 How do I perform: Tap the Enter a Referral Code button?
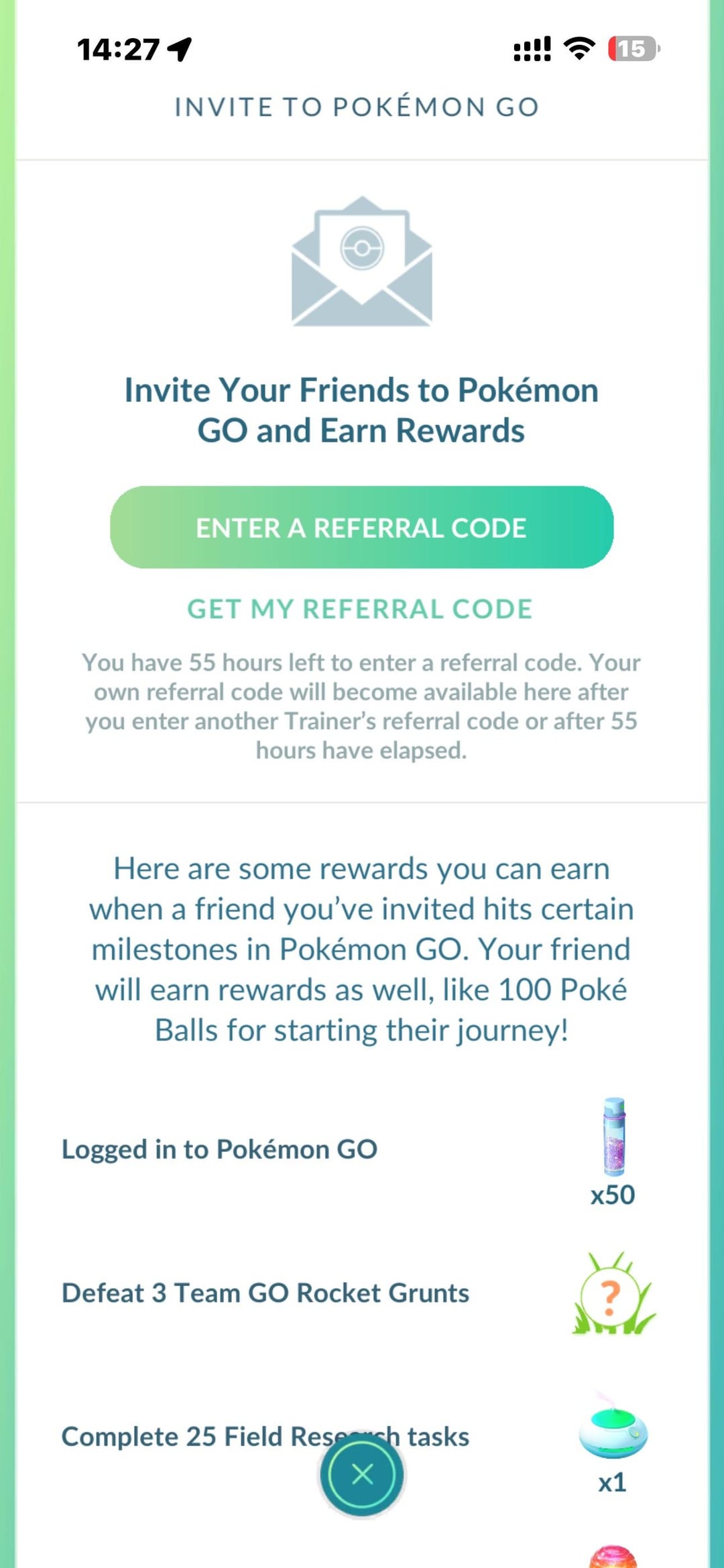[361, 527]
